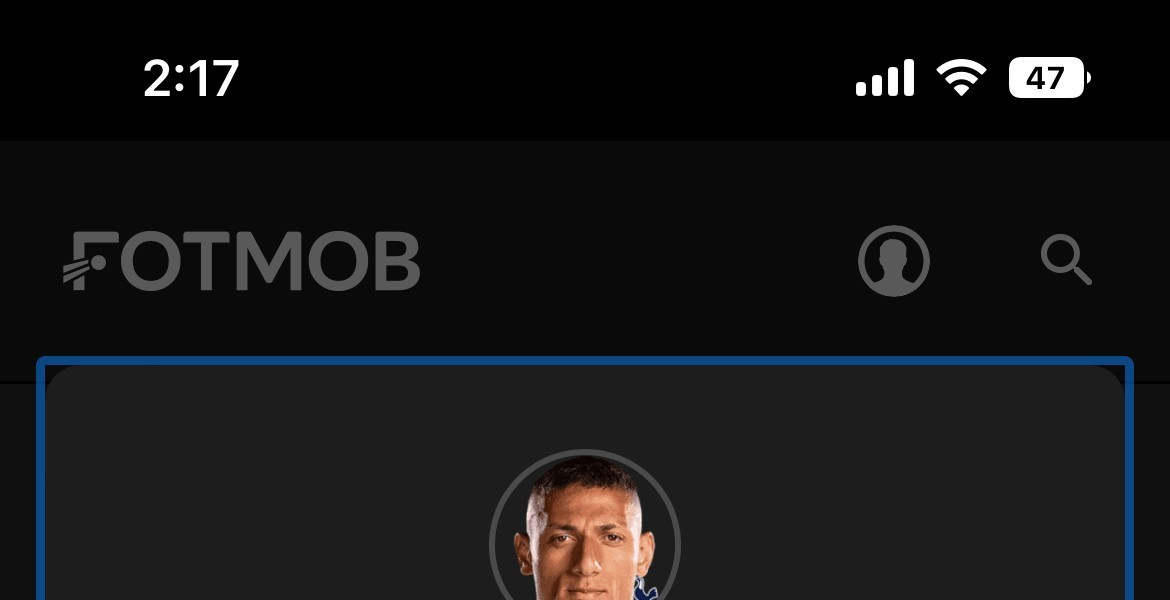Open the user profile icon
This screenshot has height=600, width=1170.
893,262
